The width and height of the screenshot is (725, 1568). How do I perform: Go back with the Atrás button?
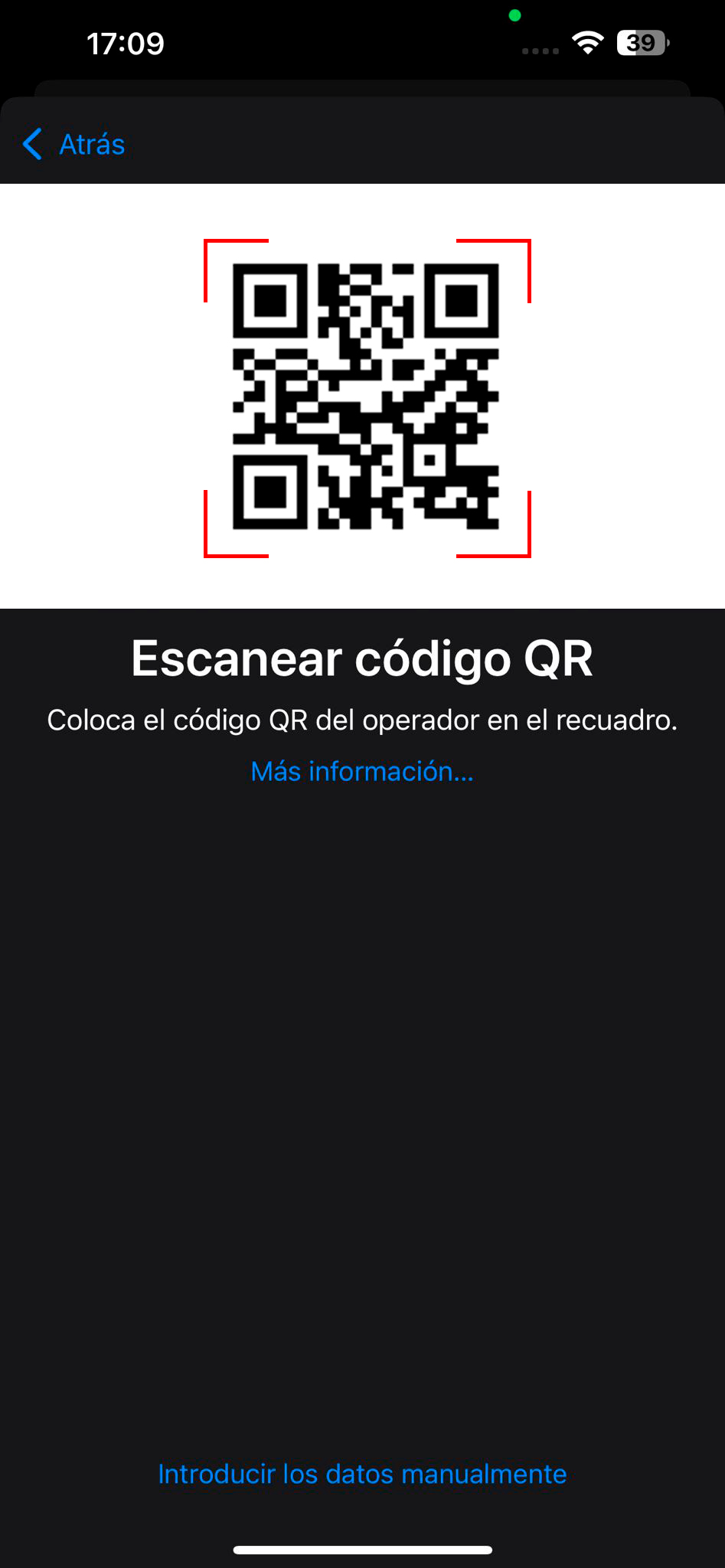pos(73,144)
